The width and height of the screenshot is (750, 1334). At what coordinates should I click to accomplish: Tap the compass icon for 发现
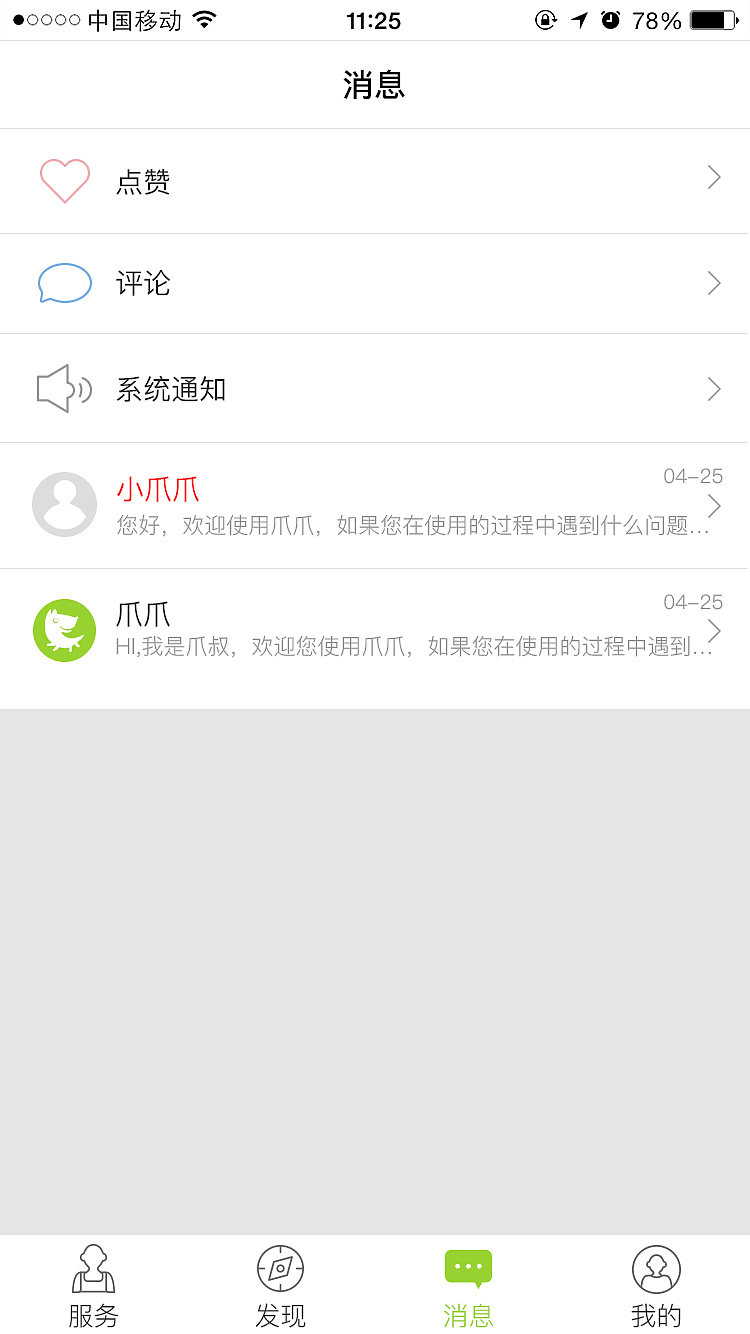(280, 1266)
